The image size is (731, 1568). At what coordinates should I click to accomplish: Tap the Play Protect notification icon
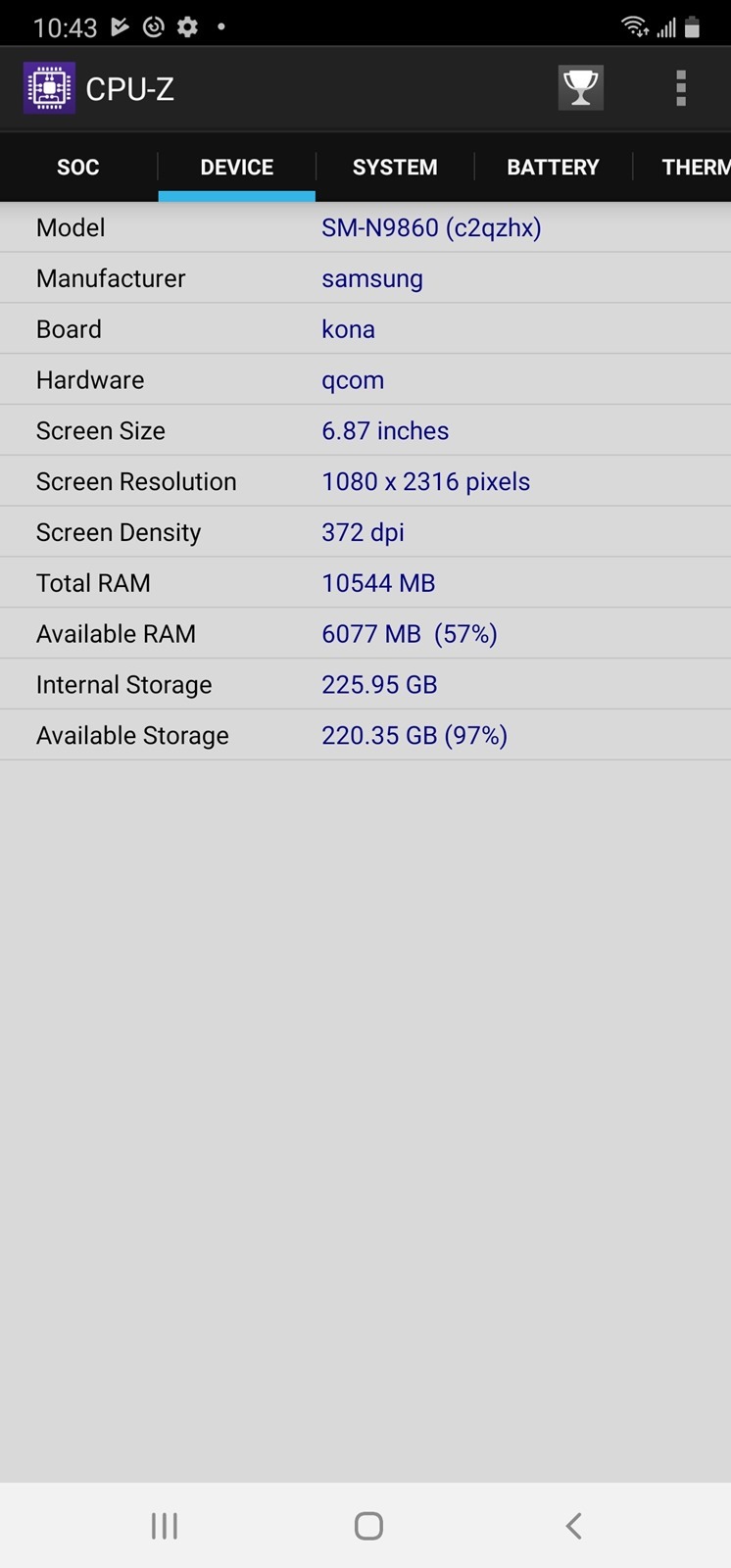(120, 26)
